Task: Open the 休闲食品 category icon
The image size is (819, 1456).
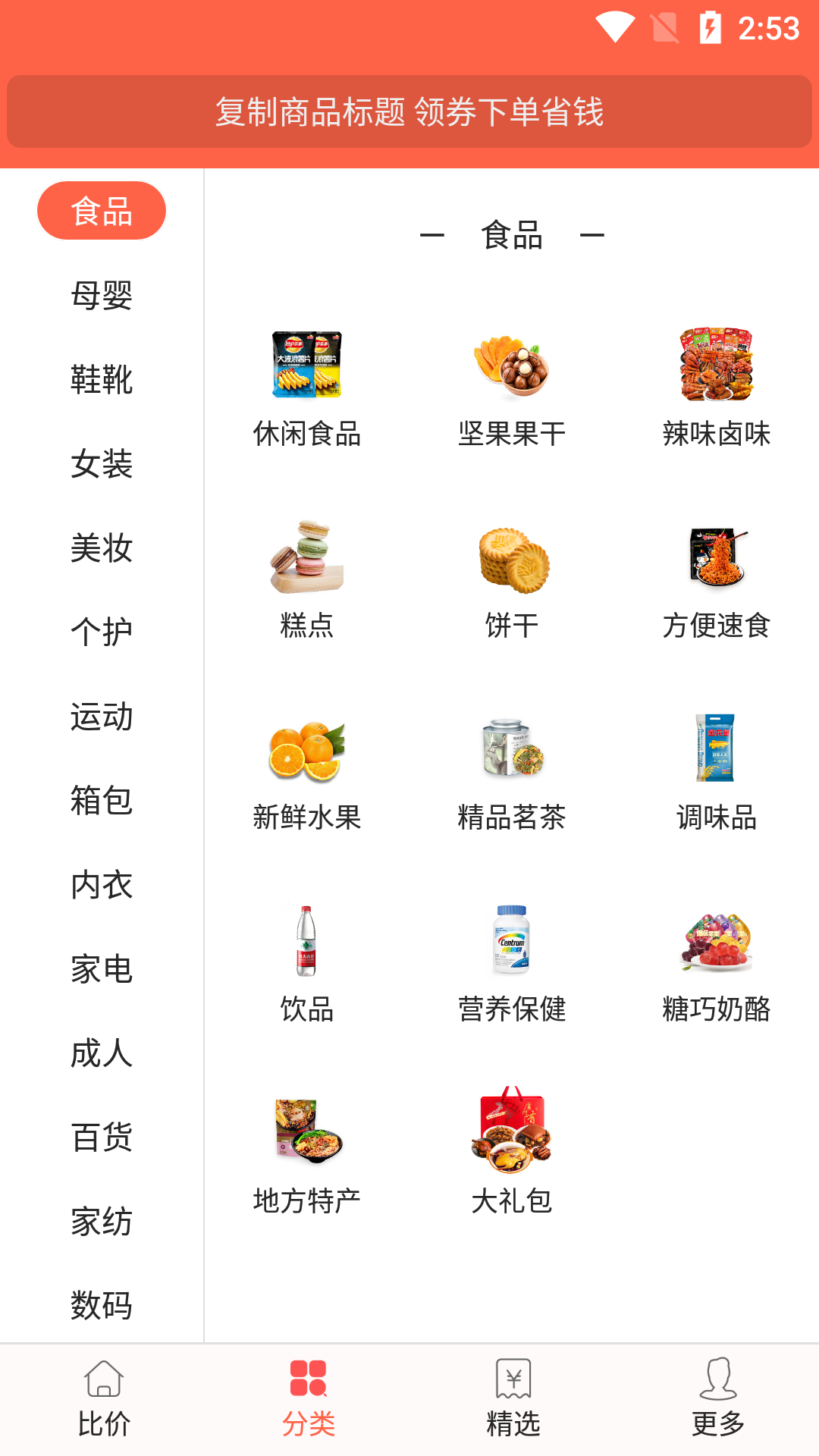Action: (x=307, y=368)
